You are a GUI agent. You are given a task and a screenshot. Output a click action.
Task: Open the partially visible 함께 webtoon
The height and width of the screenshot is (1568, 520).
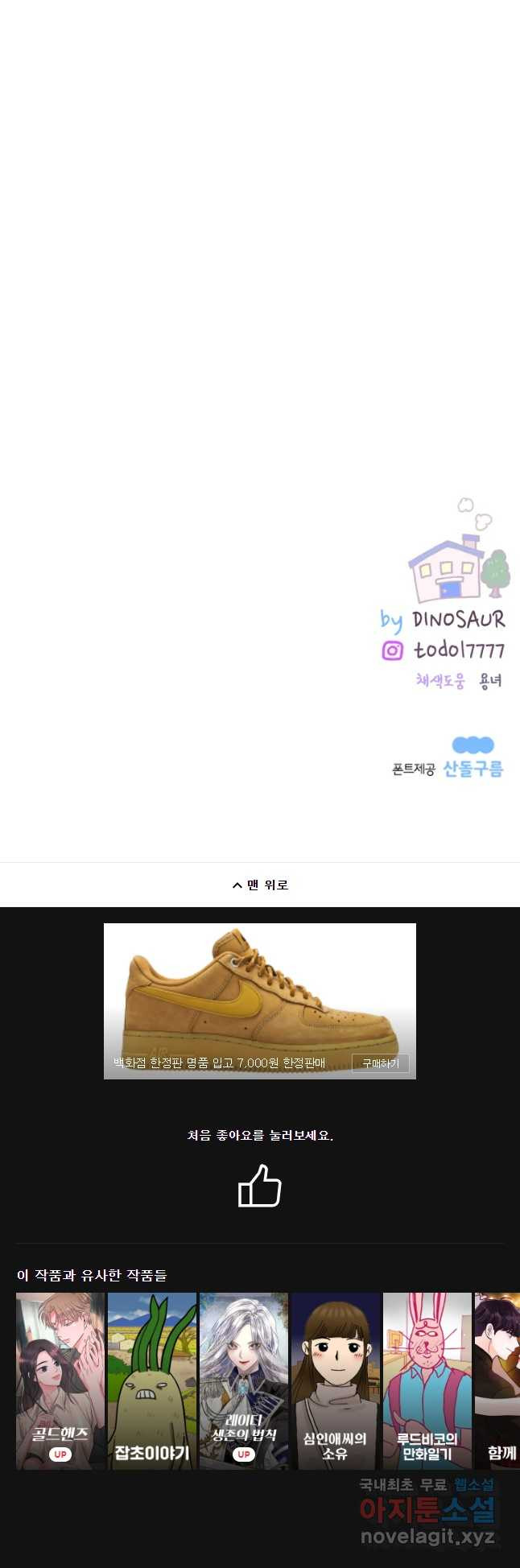498,1380
